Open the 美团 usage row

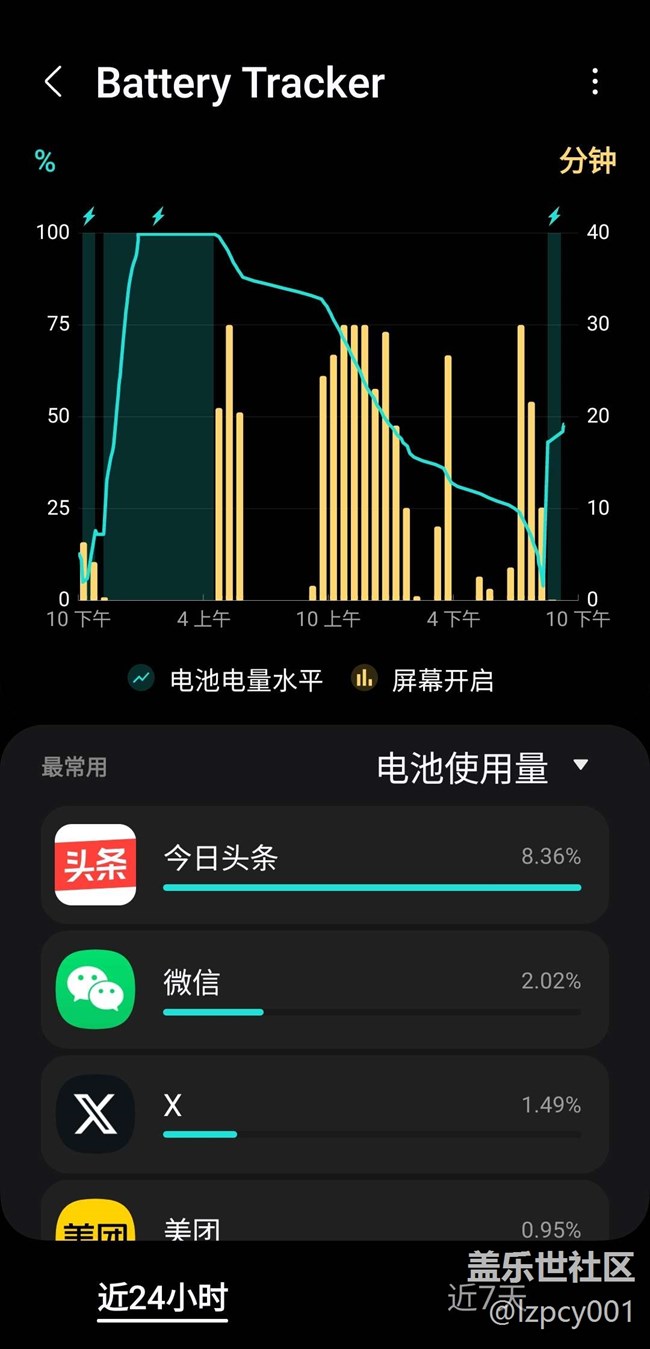325,1212
